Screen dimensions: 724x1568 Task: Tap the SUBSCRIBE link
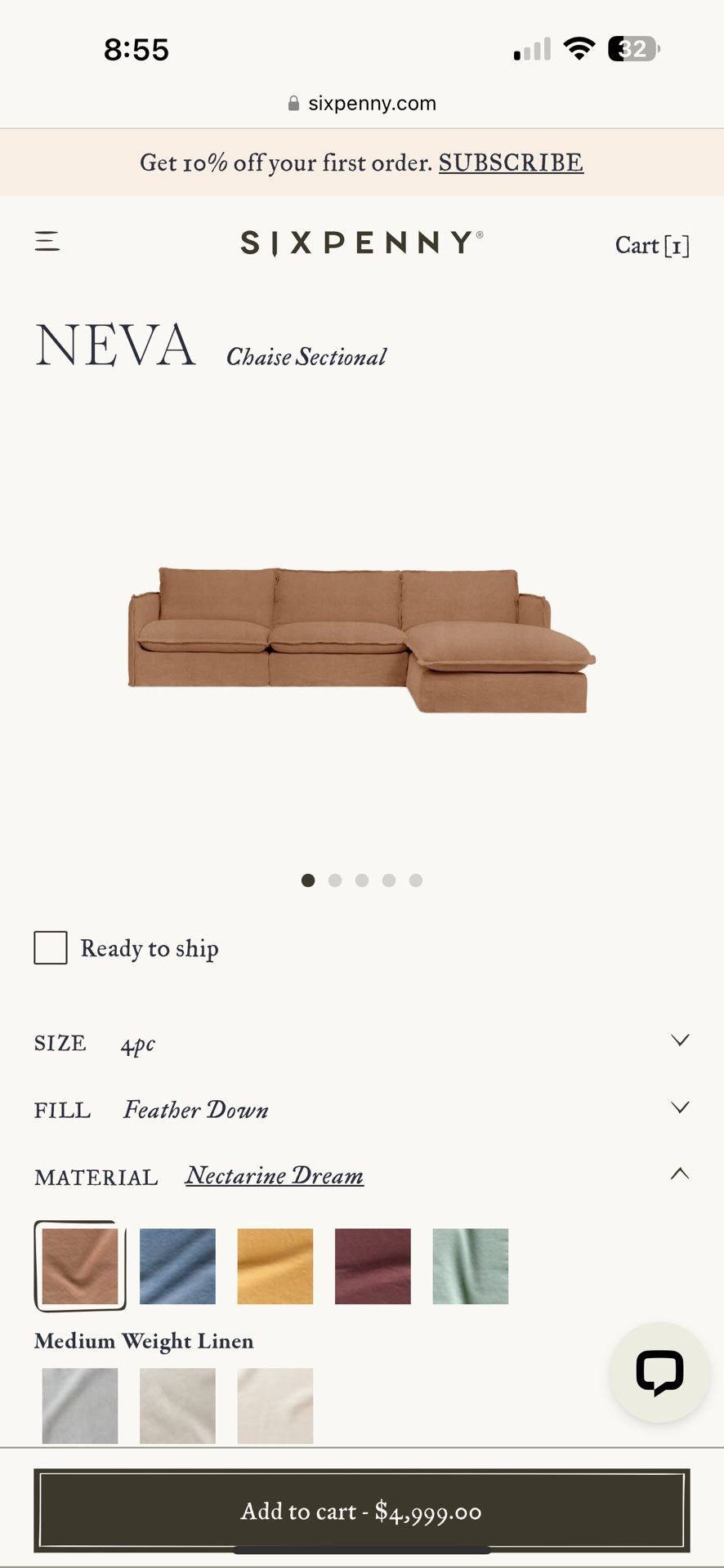511,163
